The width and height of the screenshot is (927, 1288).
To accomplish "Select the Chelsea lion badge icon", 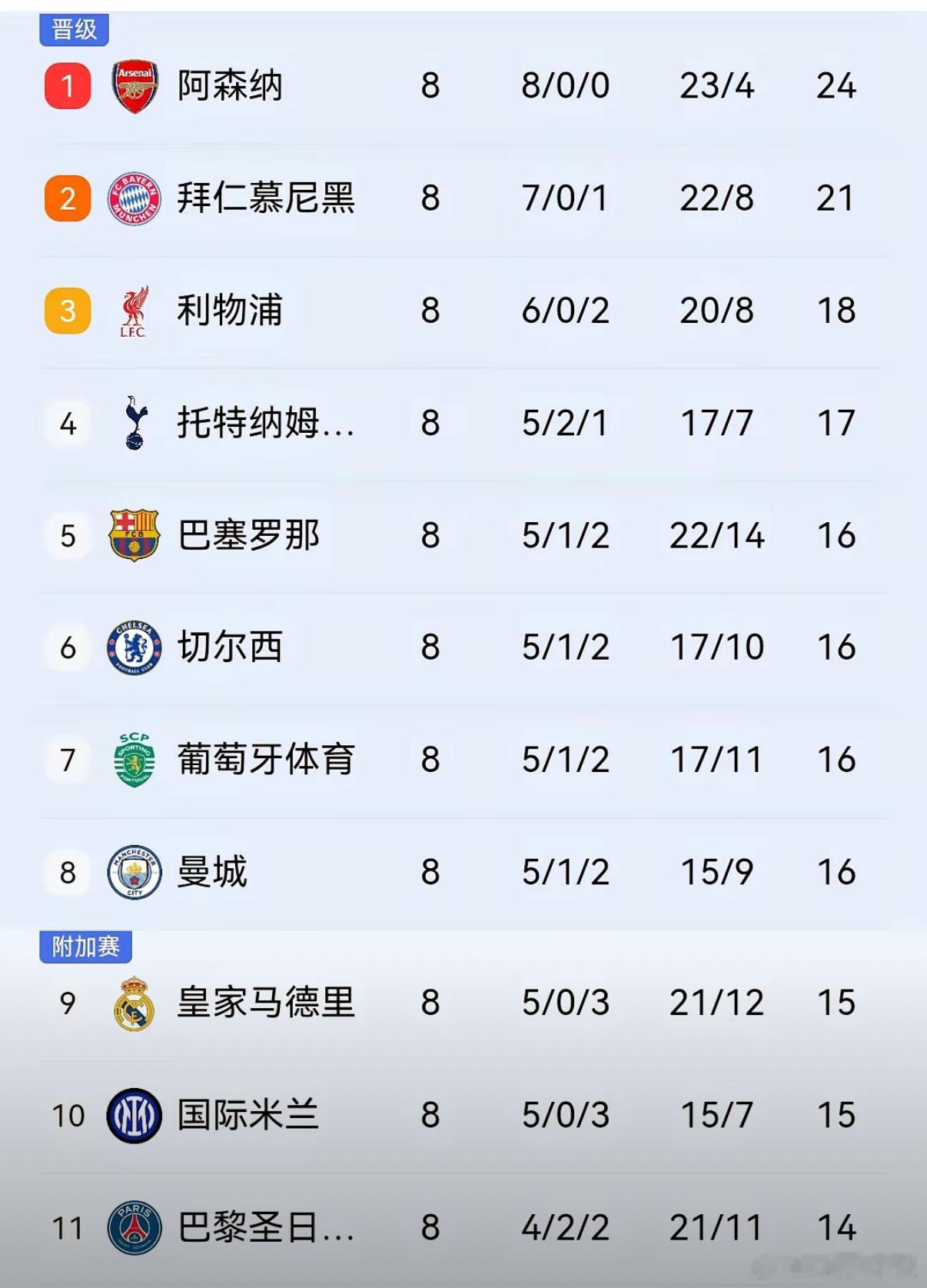I will [x=132, y=647].
